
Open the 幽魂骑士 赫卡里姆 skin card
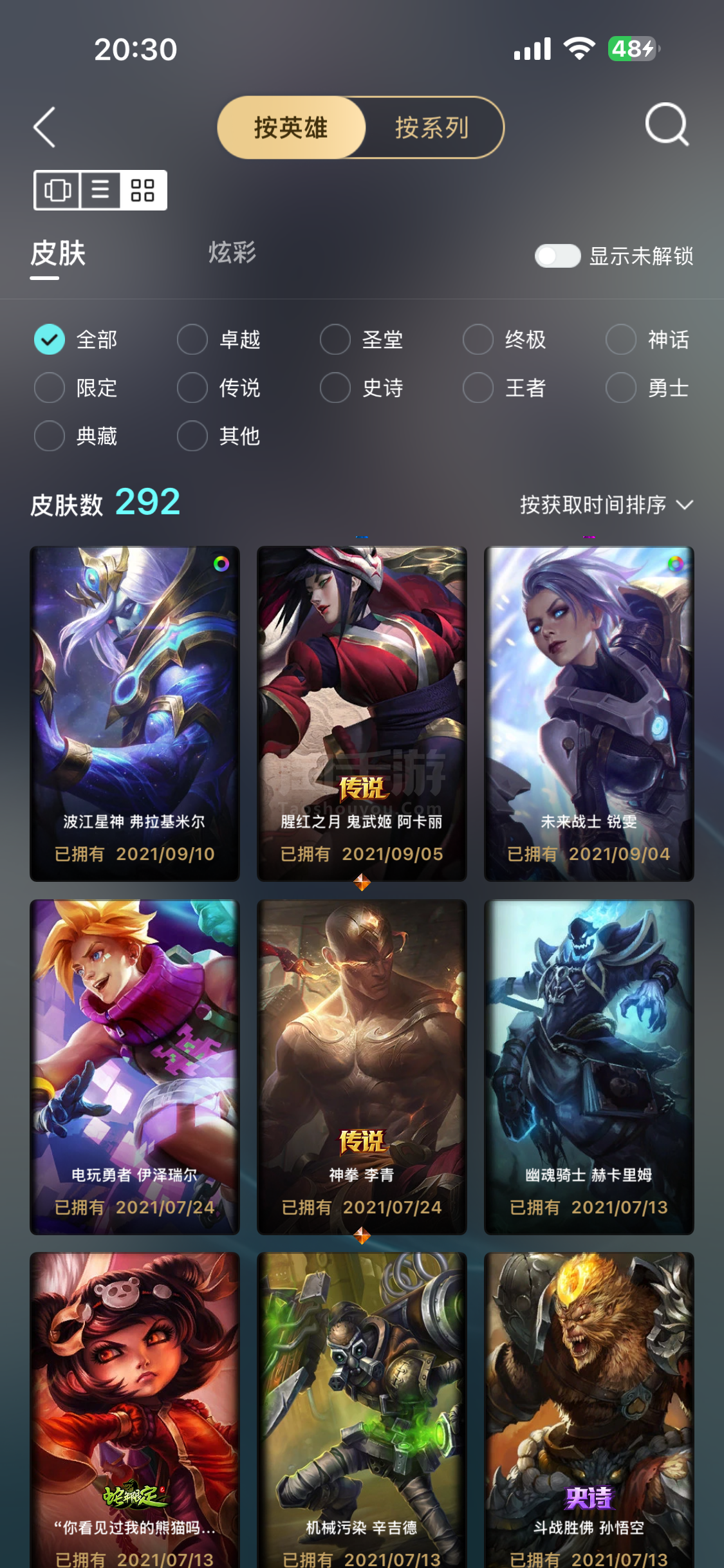(x=589, y=1067)
